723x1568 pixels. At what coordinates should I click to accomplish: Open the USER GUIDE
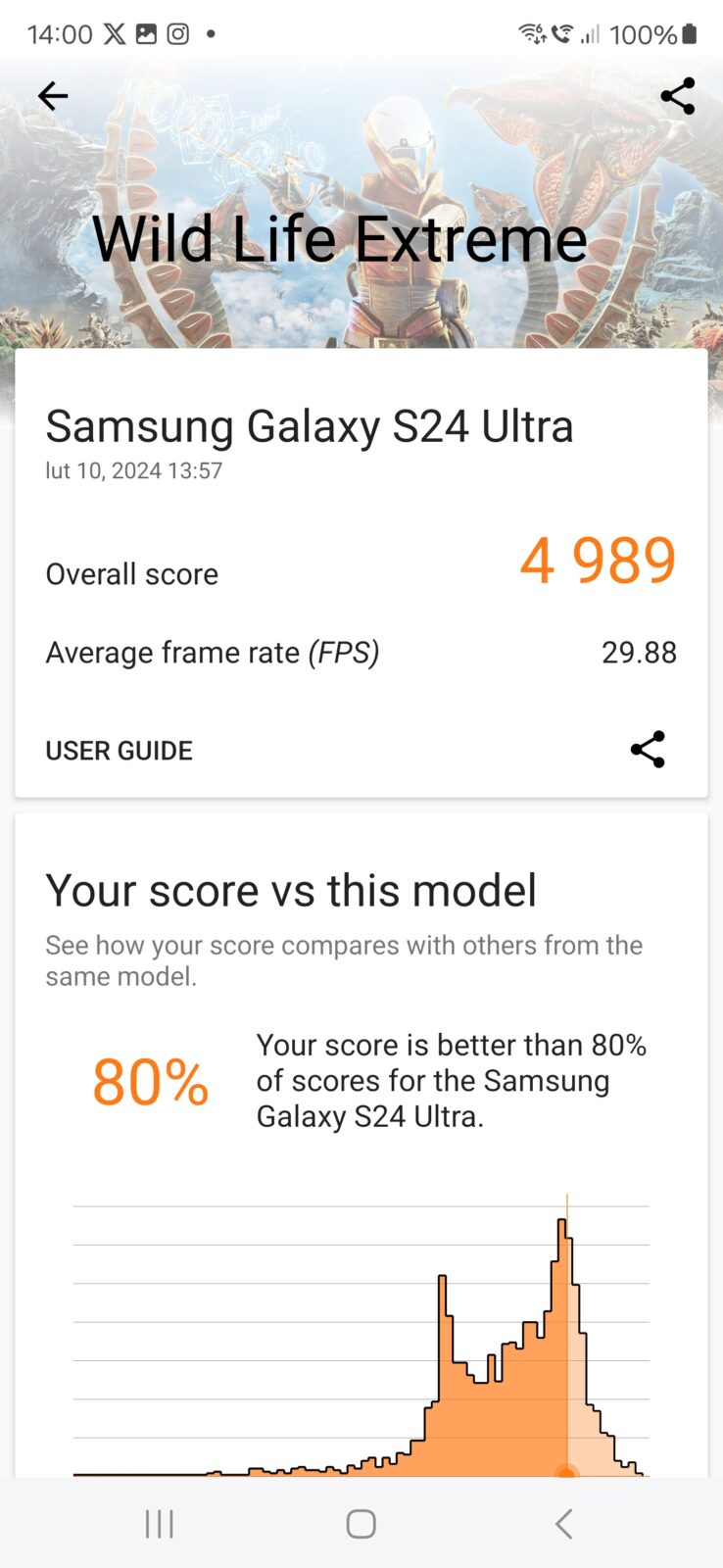pyautogui.click(x=120, y=751)
